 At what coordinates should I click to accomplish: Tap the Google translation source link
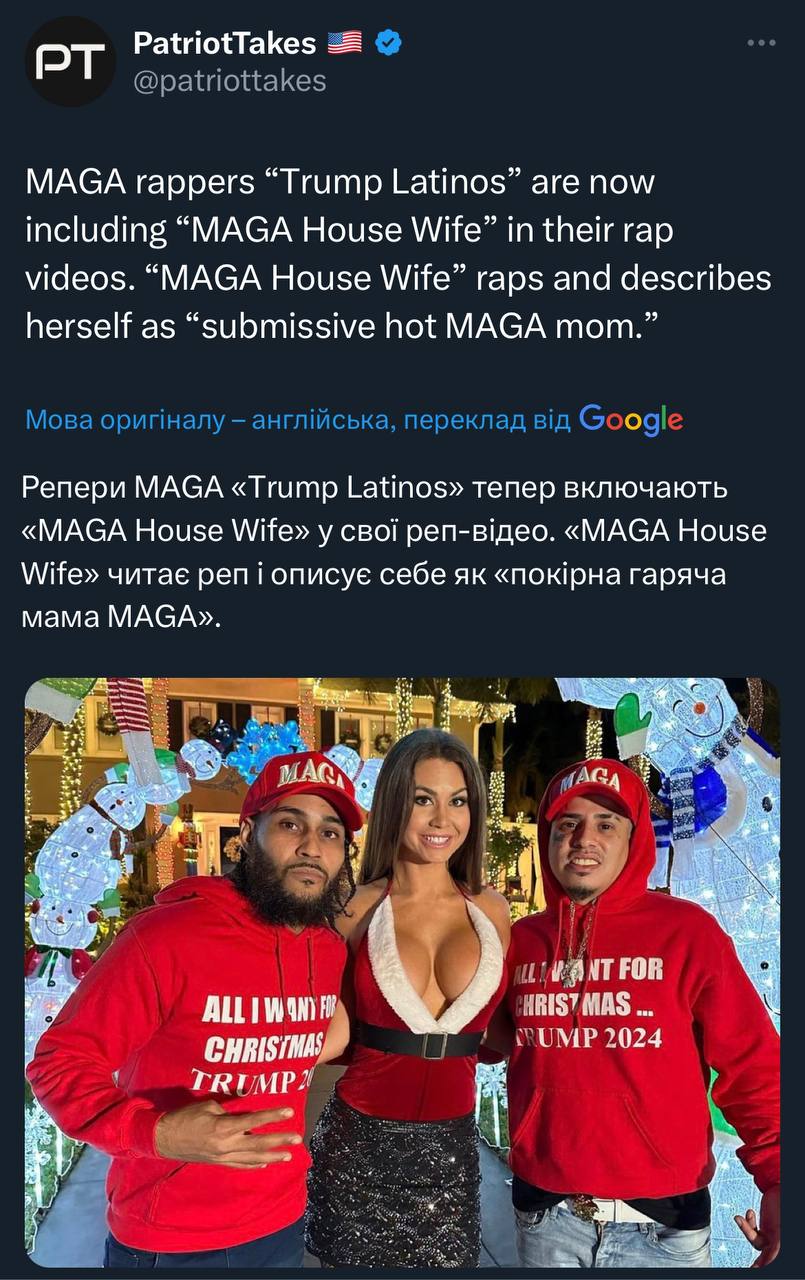[x=631, y=419]
